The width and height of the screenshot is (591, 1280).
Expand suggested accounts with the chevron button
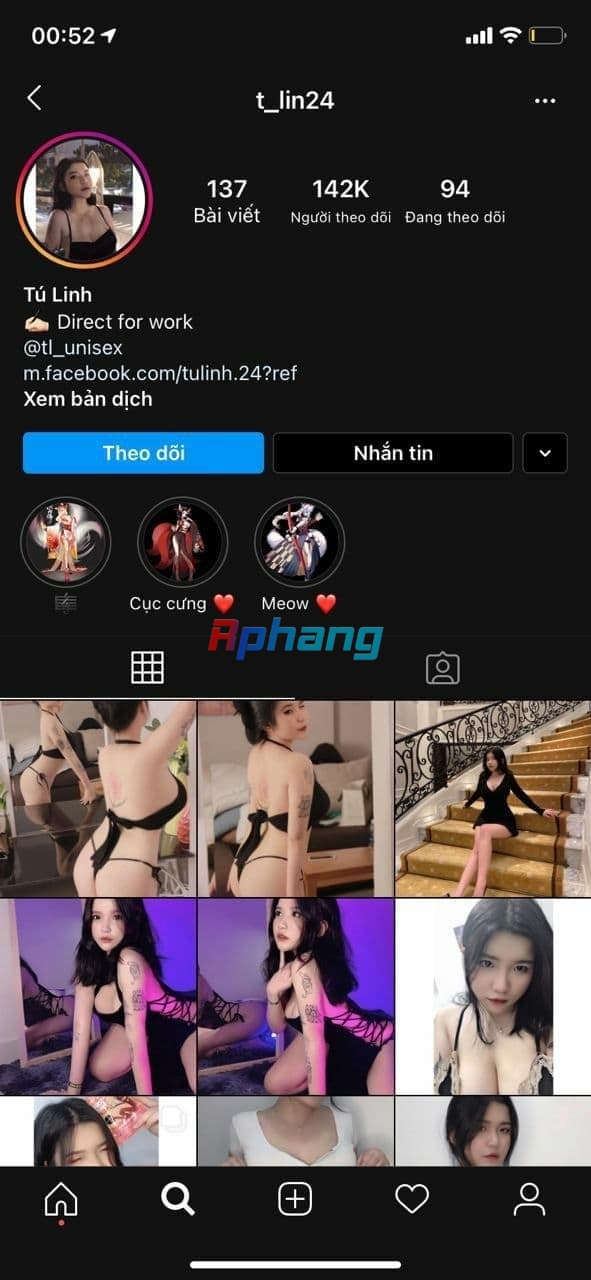click(x=545, y=453)
